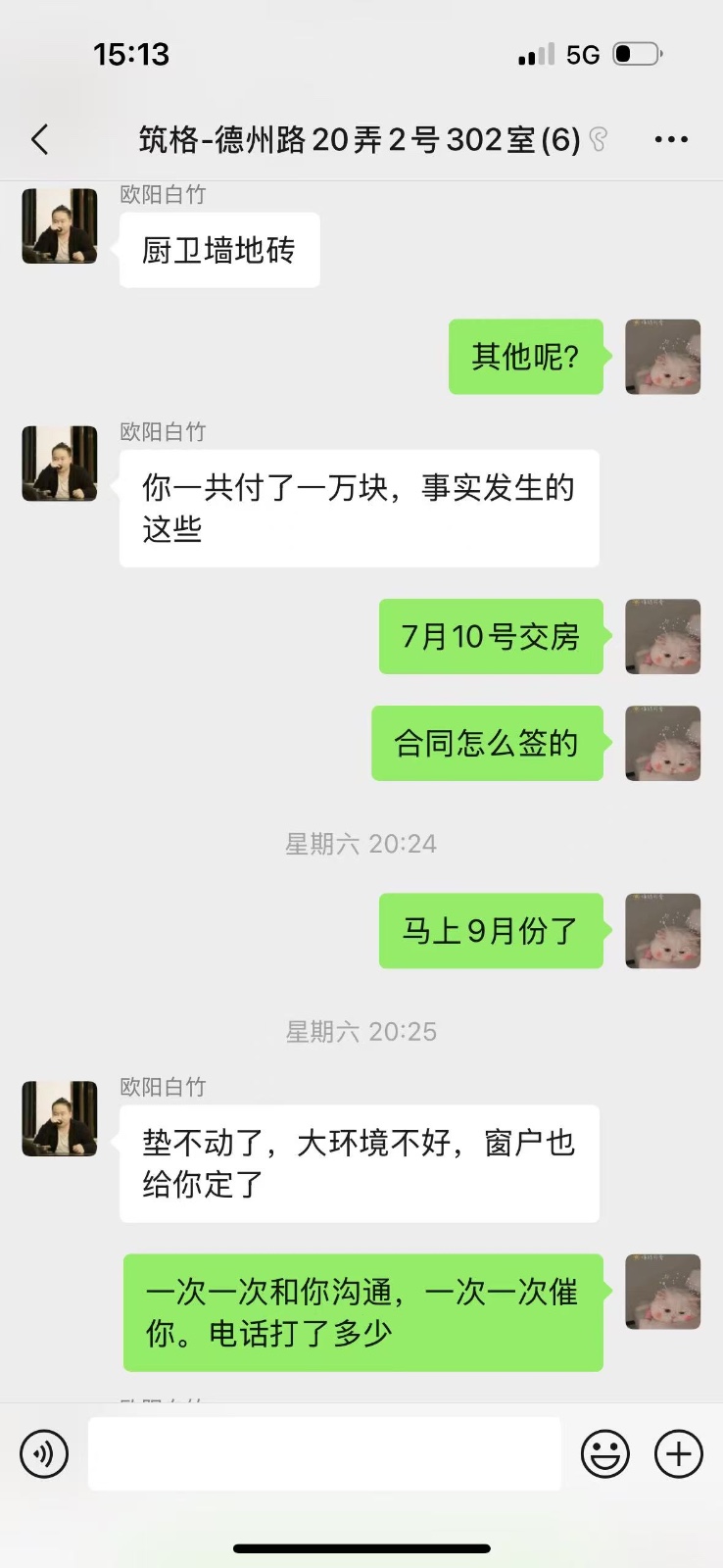Switch to voice message input
The height and width of the screenshot is (1568, 723).
(44, 1453)
